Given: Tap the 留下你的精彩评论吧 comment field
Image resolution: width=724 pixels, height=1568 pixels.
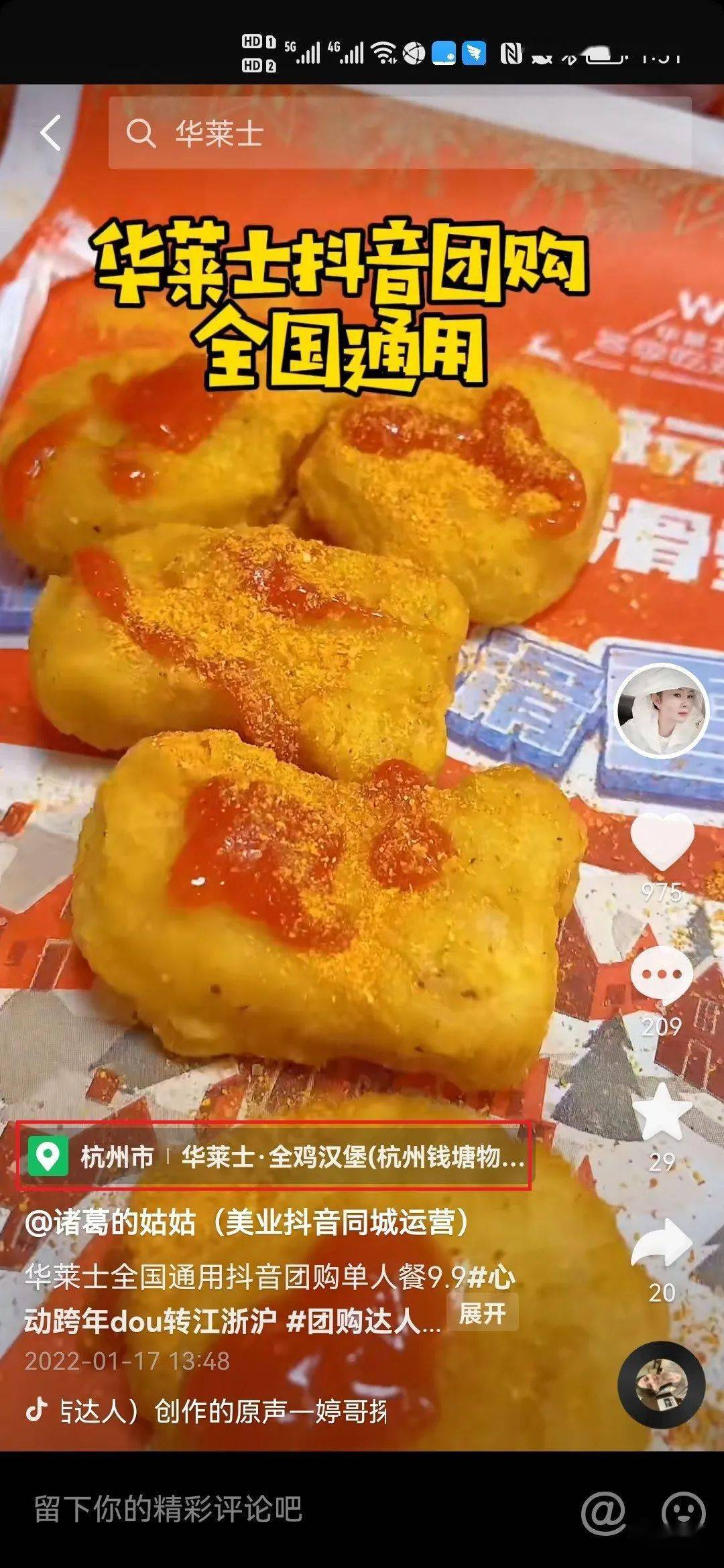Looking at the screenshot, I should (168, 1510).
